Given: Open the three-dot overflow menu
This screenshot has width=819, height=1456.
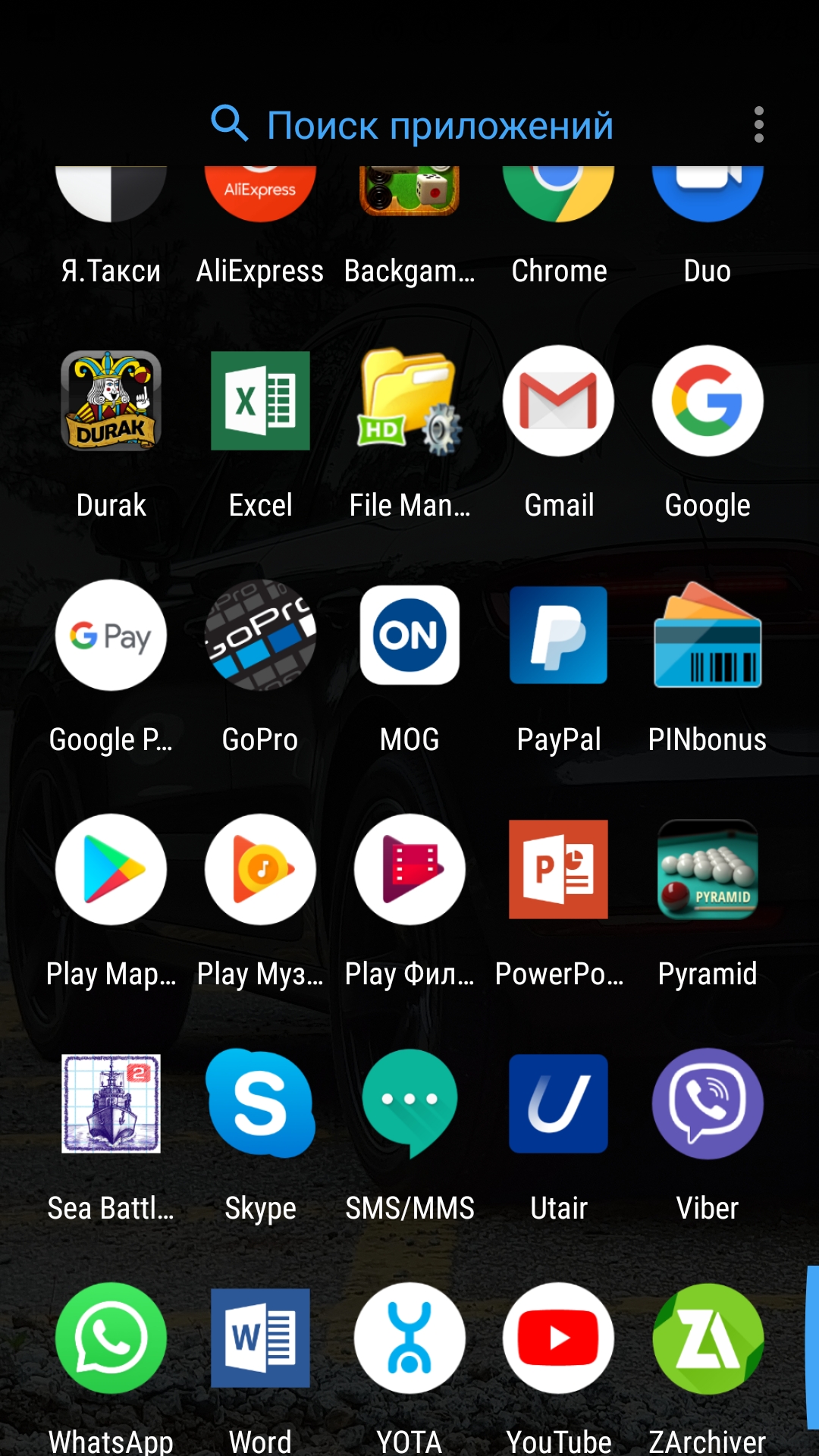Looking at the screenshot, I should [758, 125].
